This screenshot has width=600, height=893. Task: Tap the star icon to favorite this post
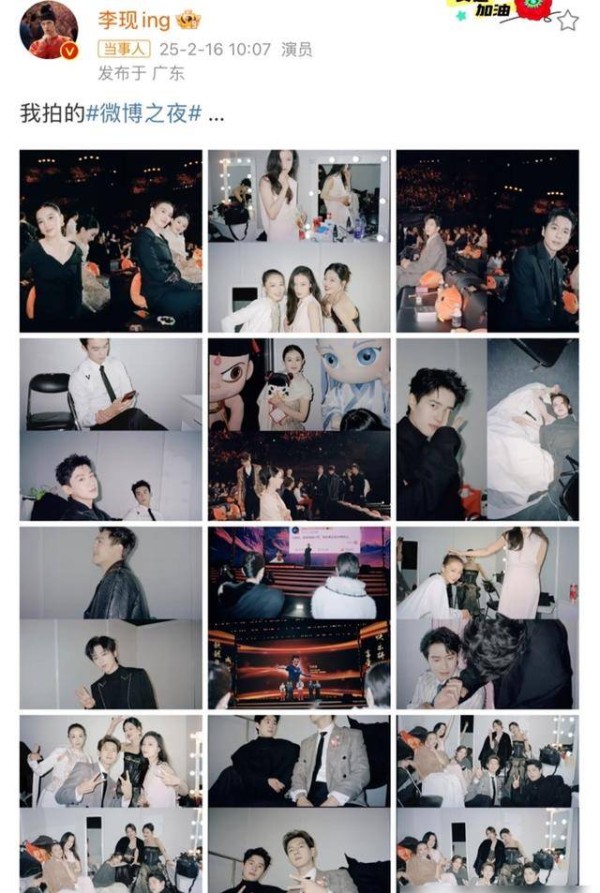click(567, 20)
